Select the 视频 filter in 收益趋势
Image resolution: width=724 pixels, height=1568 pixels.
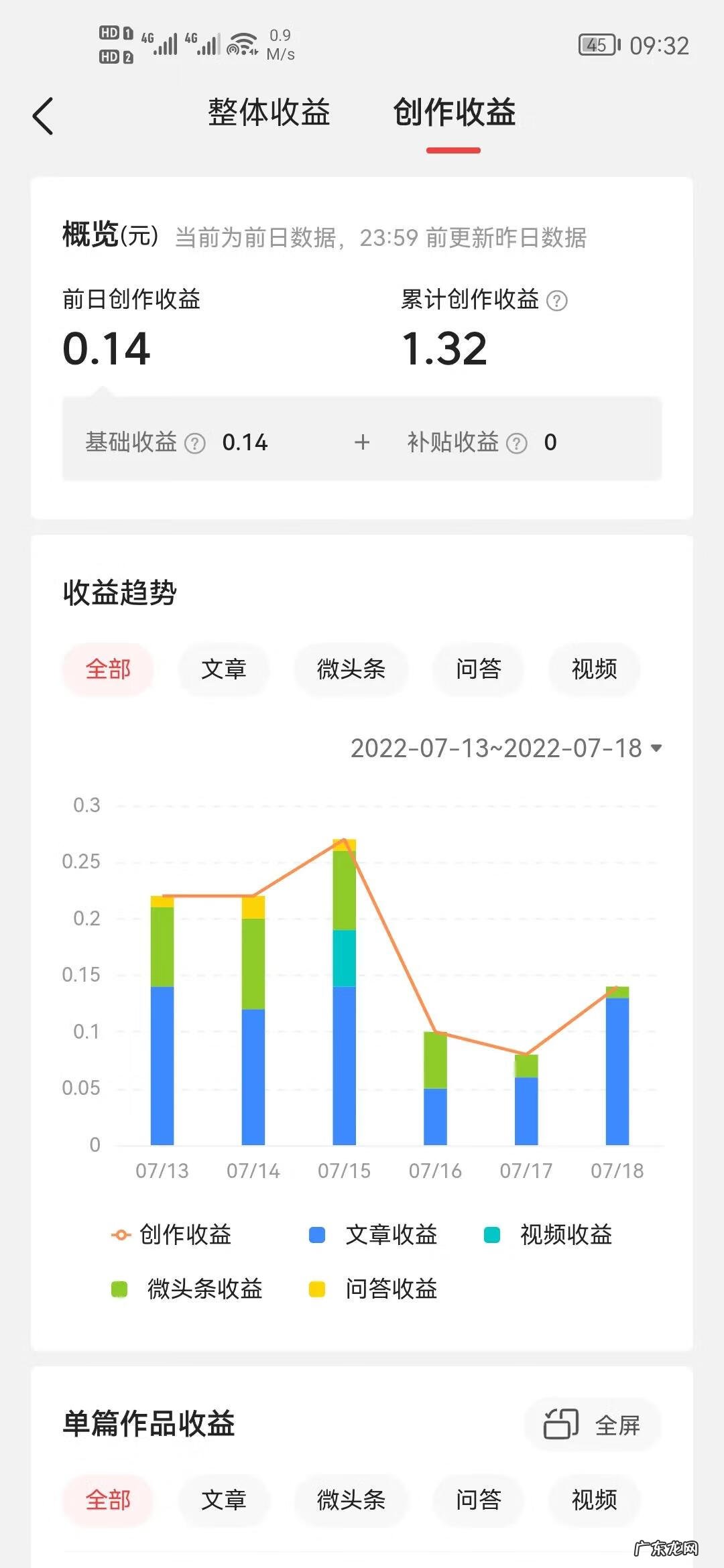click(594, 669)
